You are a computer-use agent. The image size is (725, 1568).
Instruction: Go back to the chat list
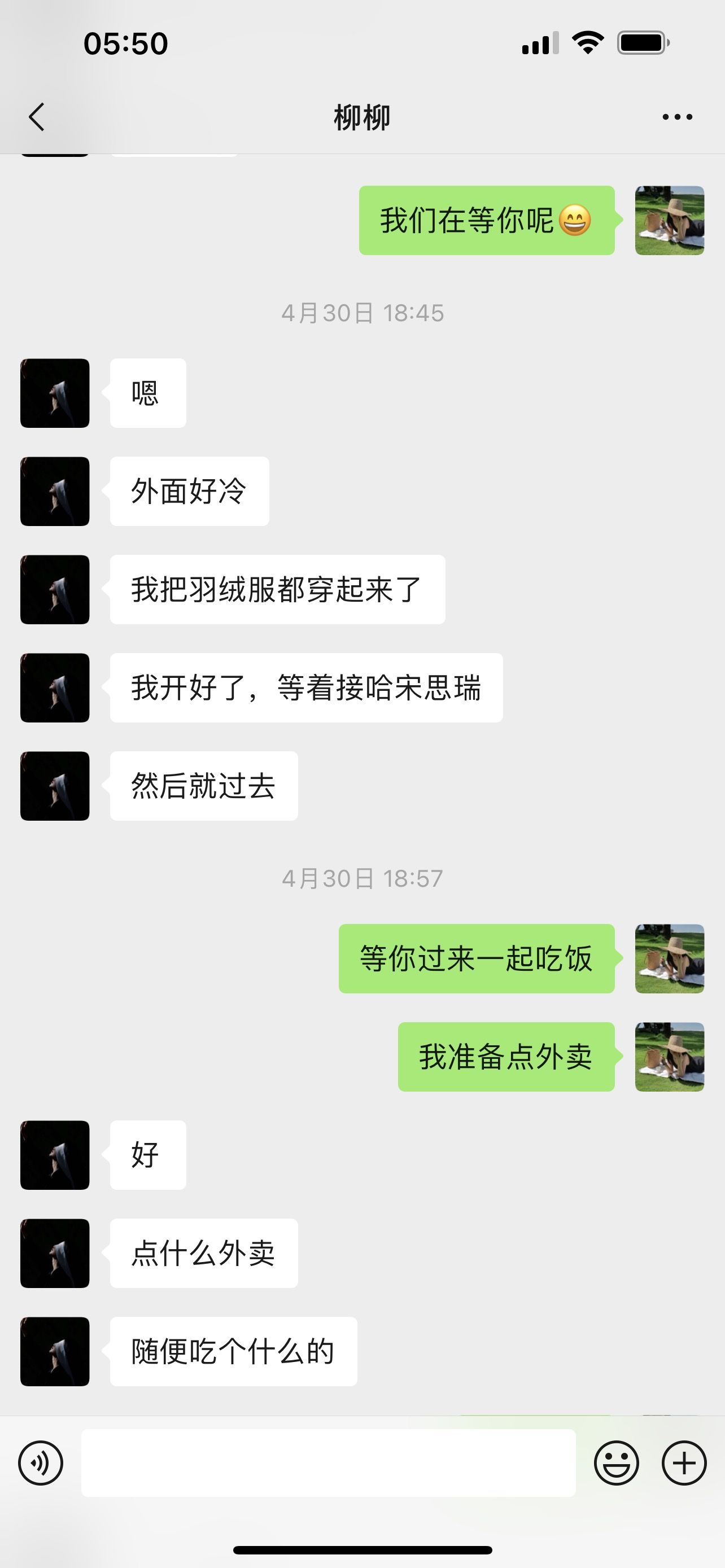pos(37,116)
